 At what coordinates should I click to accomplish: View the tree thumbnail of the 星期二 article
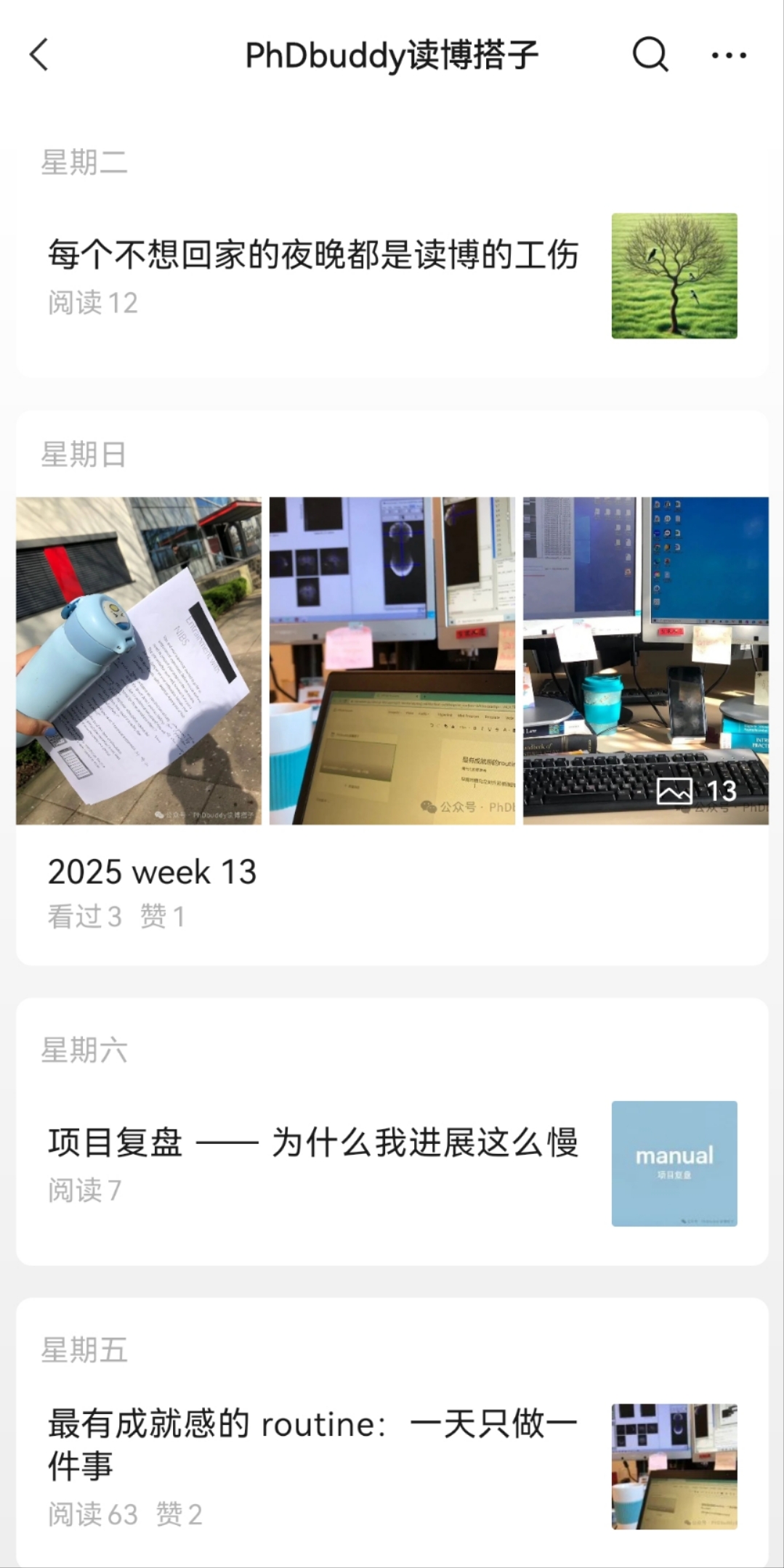(674, 276)
